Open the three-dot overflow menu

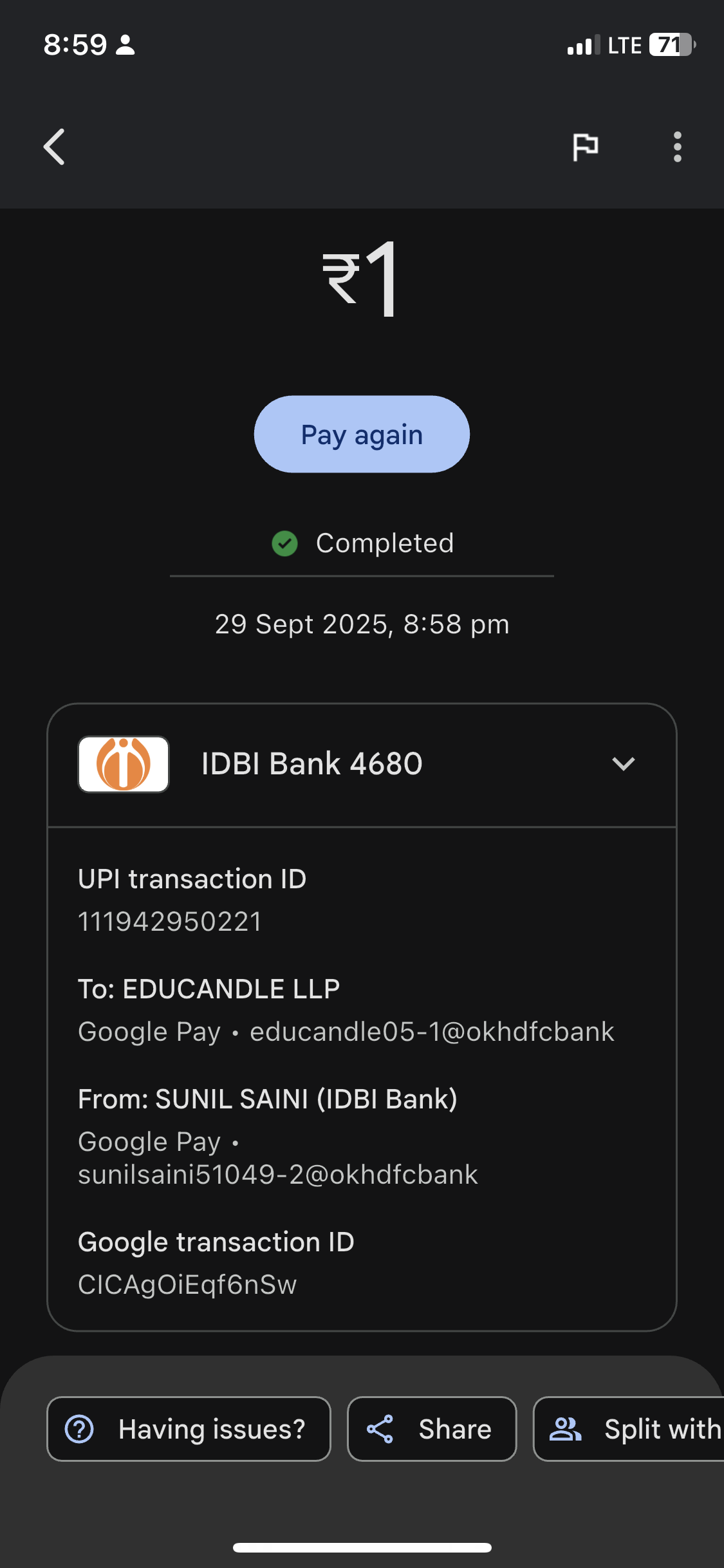[x=677, y=147]
